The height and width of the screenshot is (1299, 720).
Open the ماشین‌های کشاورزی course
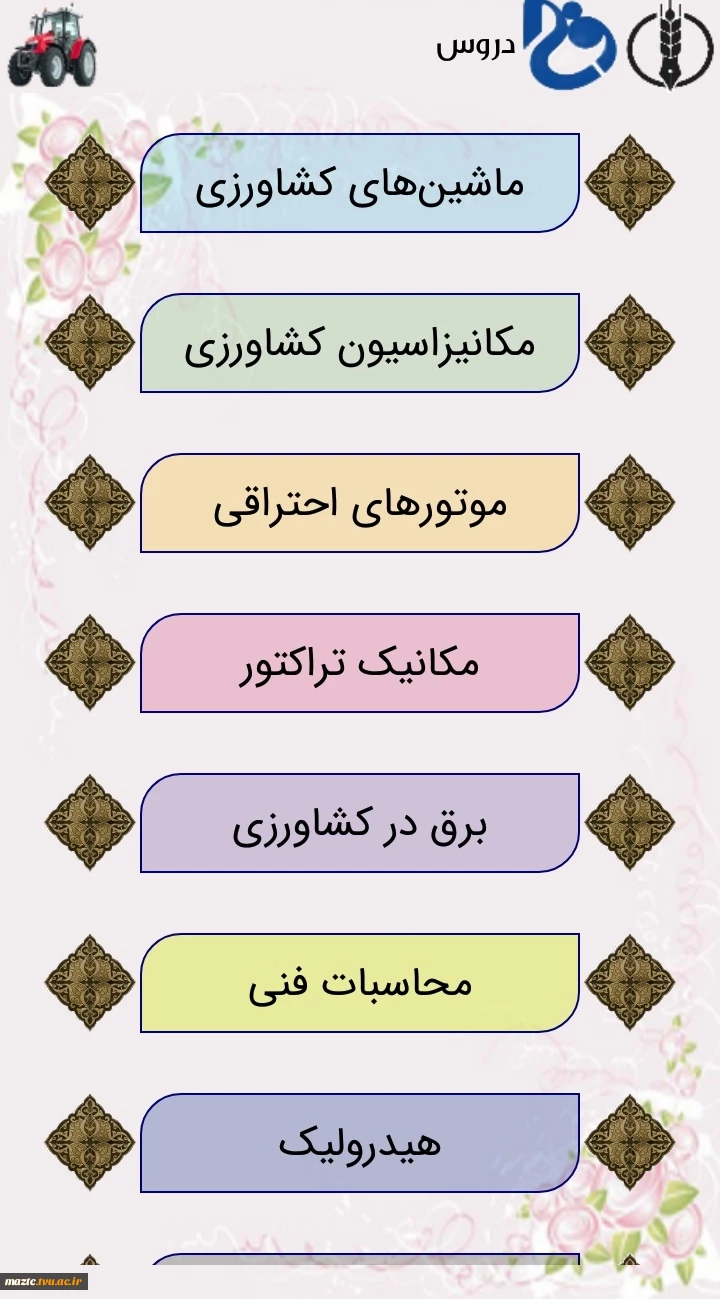click(360, 183)
